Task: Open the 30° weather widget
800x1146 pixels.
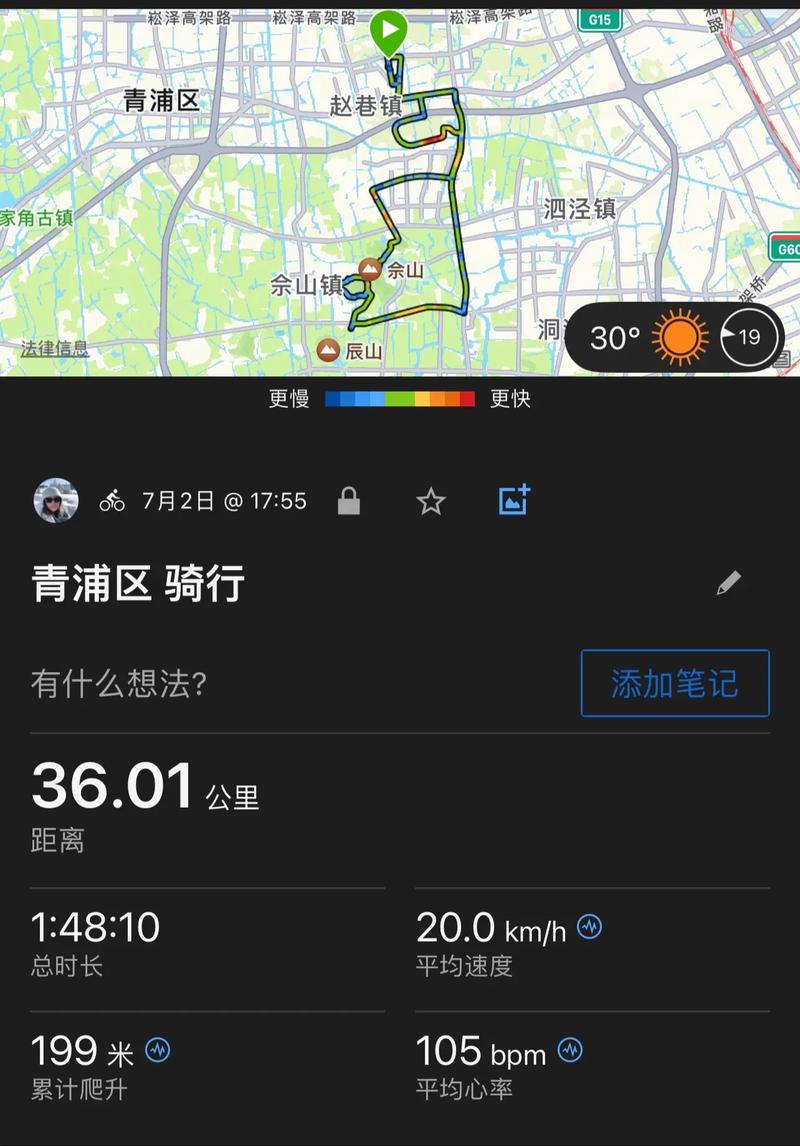Action: coord(674,338)
